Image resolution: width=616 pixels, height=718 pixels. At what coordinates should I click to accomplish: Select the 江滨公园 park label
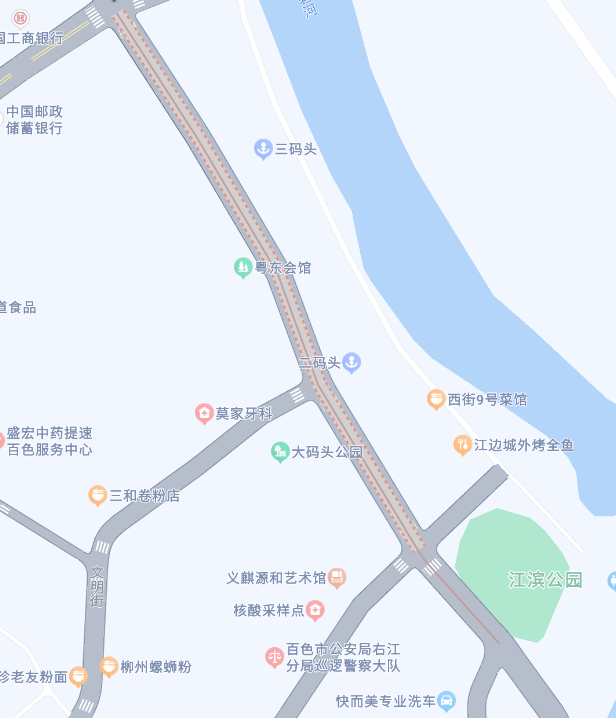(544, 580)
